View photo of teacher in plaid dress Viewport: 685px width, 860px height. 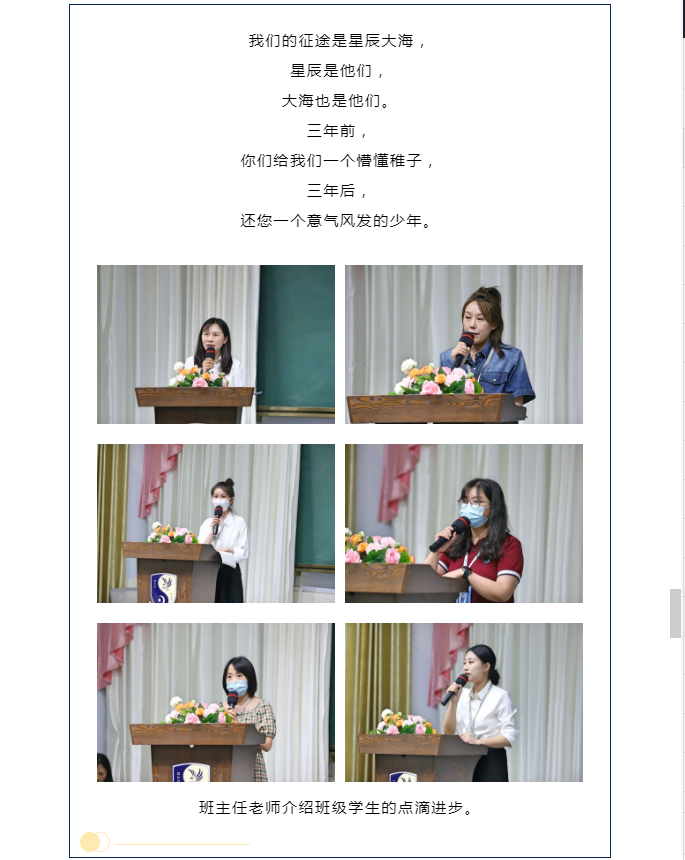coord(216,702)
